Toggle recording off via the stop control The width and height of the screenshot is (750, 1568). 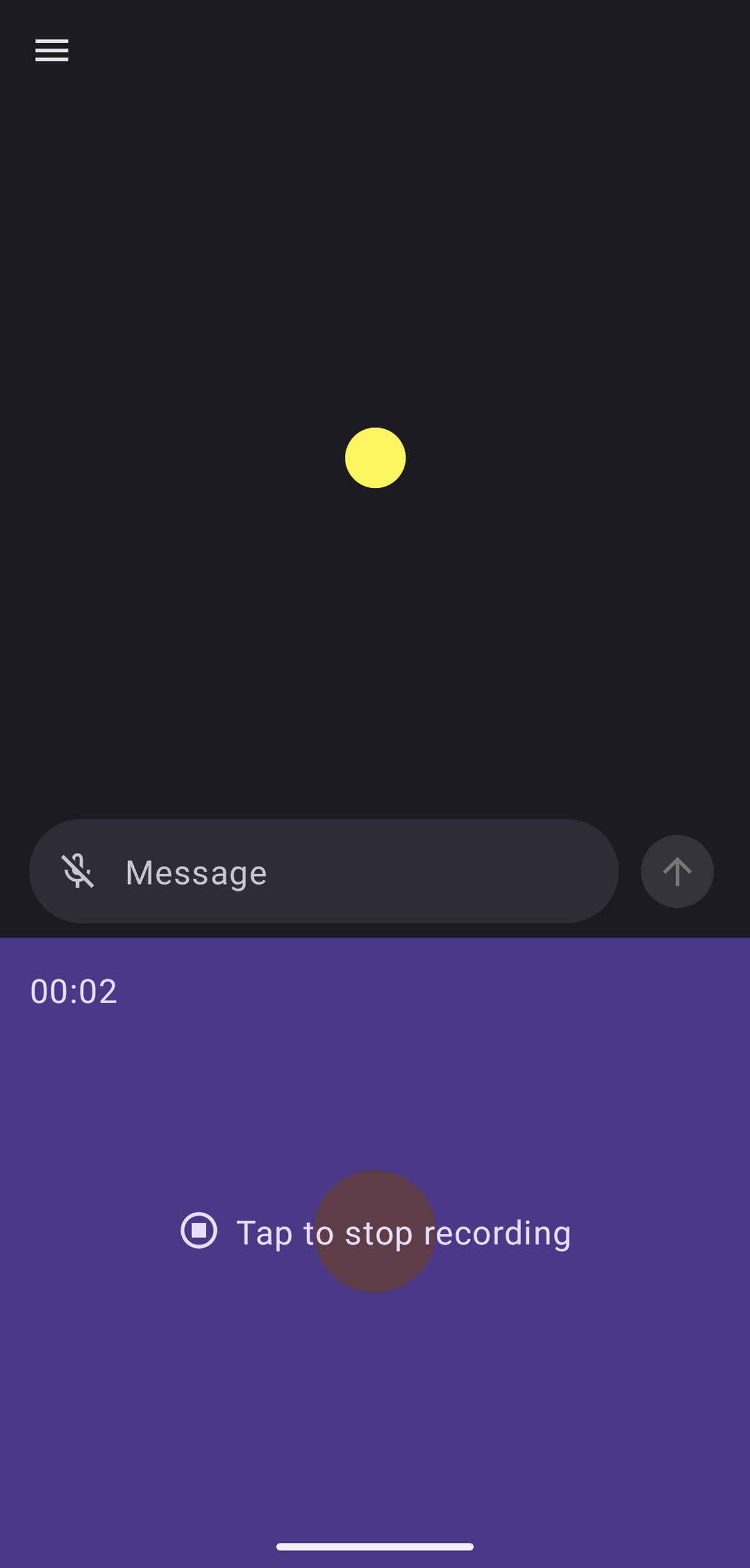click(x=199, y=1231)
